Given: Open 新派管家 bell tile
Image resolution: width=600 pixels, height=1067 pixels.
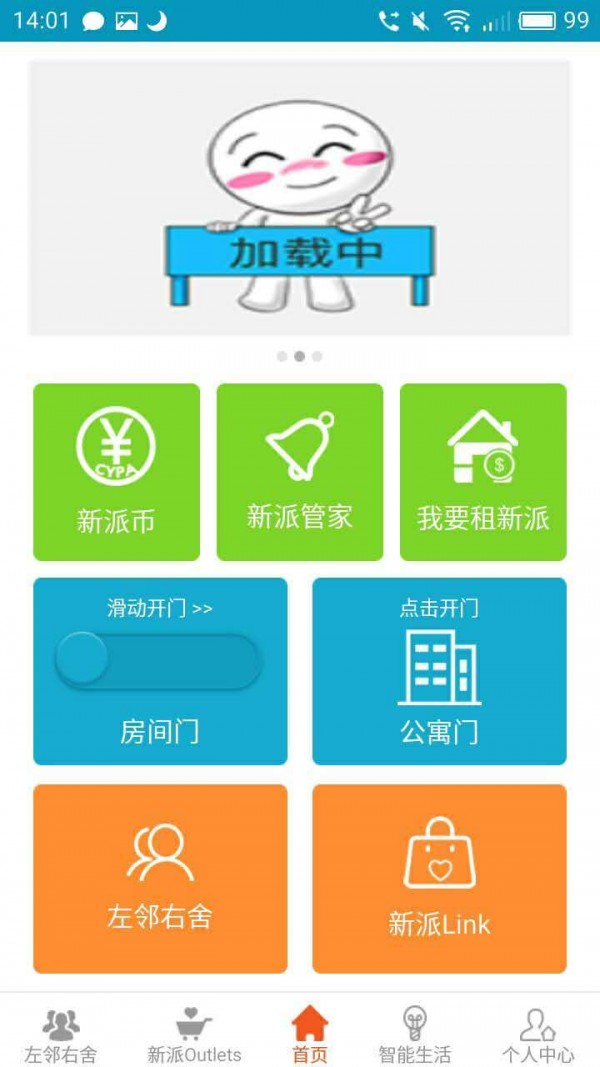Looking at the screenshot, I should point(299,472).
